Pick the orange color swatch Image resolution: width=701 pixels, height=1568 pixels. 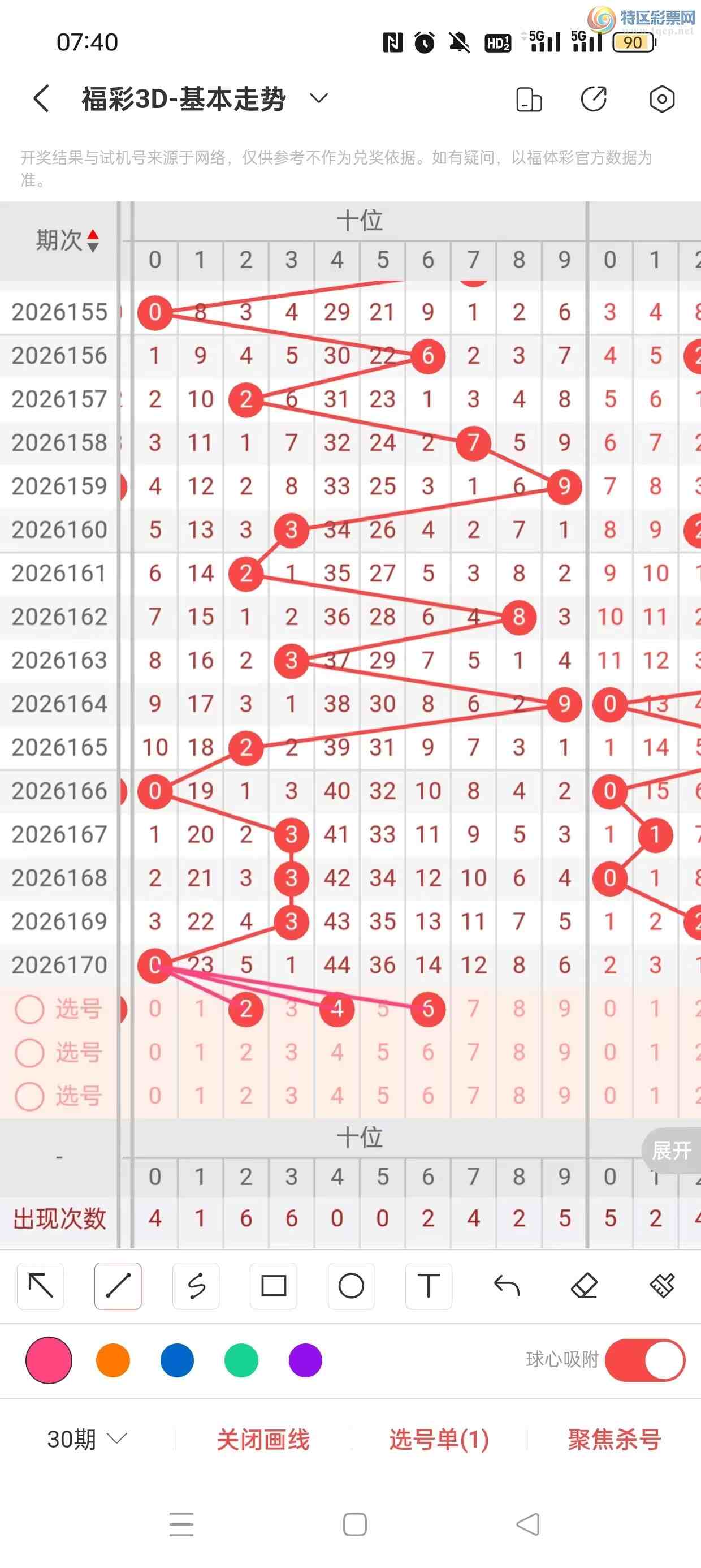(x=113, y=1360)
